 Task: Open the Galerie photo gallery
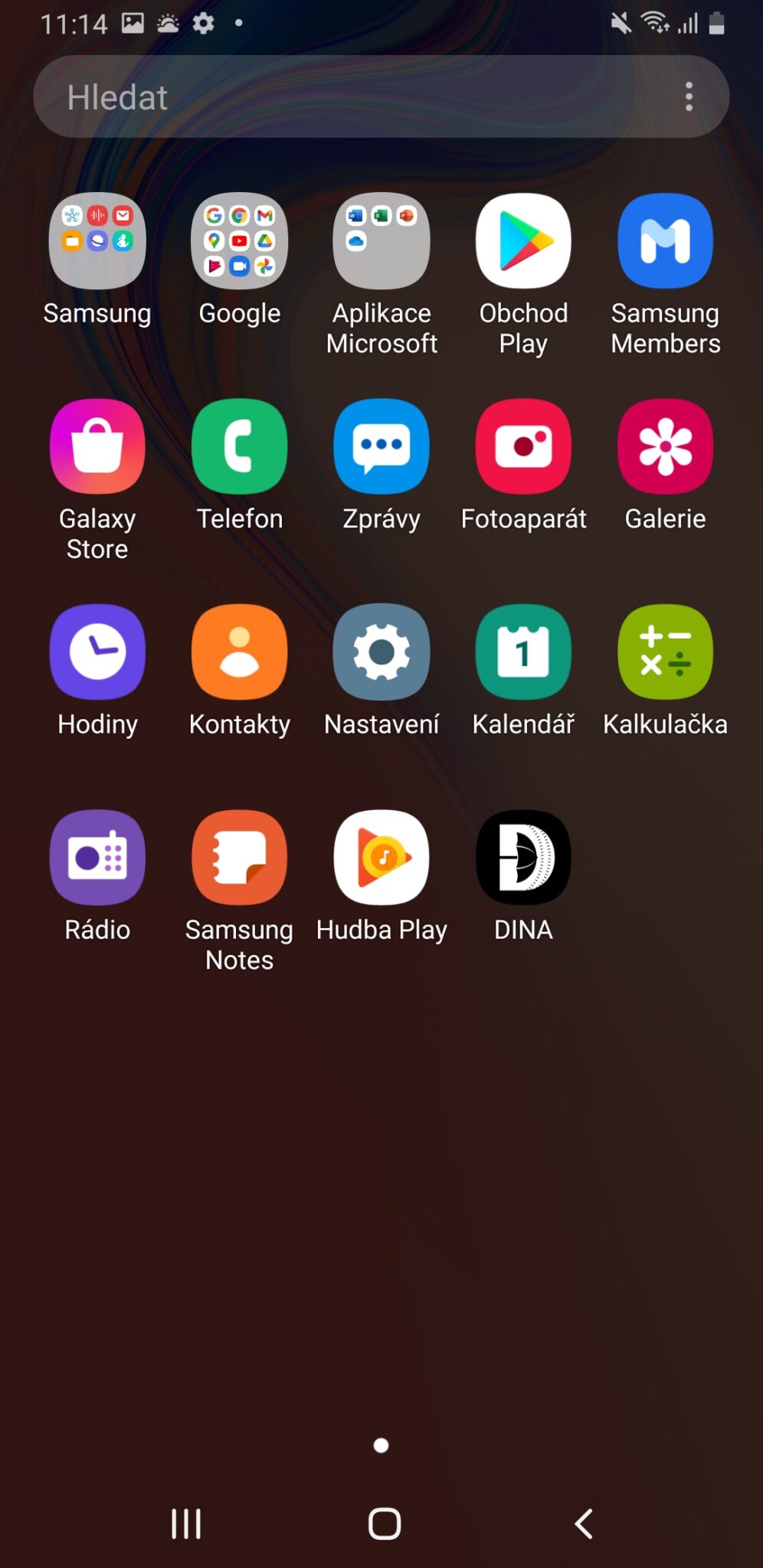[665, 446]
